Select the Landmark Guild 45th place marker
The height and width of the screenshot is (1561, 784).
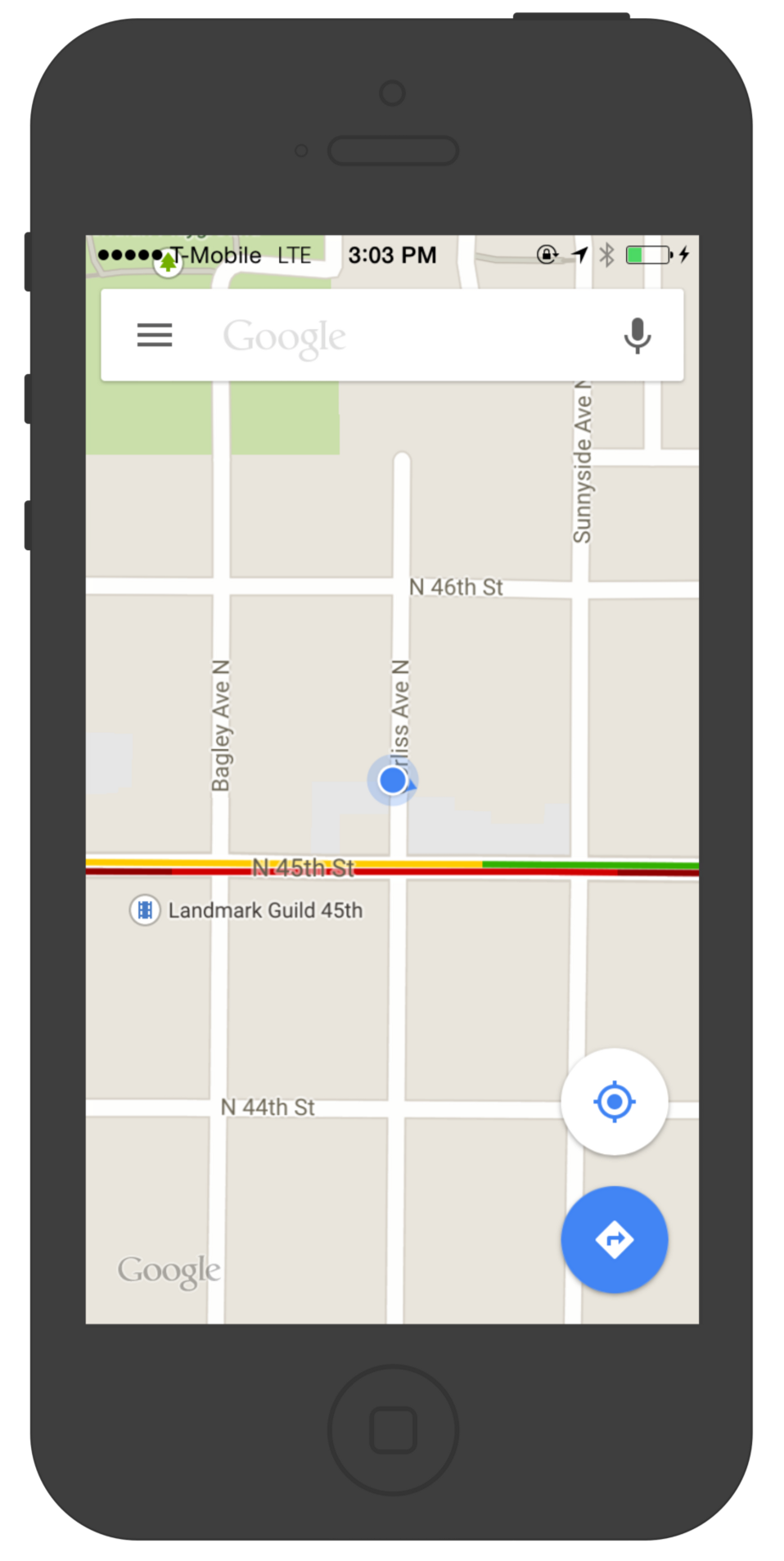point(145,910)
